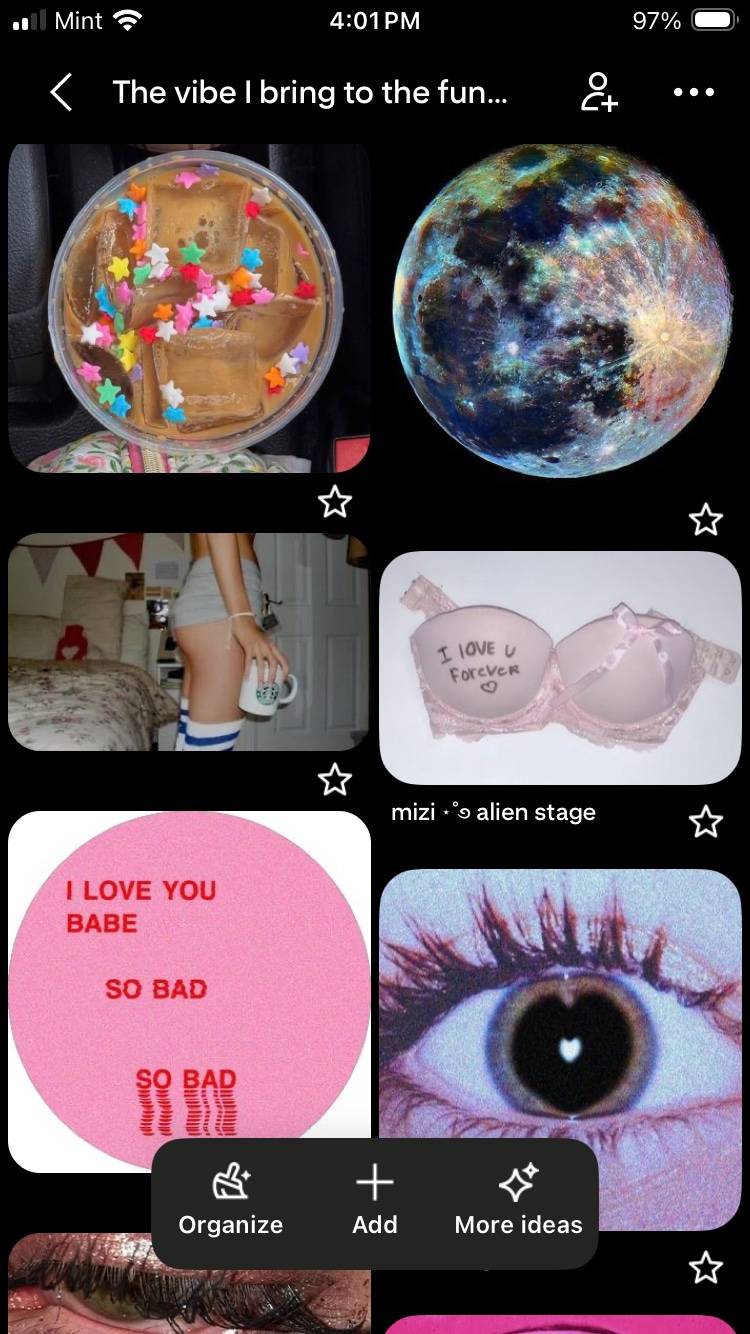Open the iced coffee with stars pin
The image size is (750, 1334).
[189, 307]
